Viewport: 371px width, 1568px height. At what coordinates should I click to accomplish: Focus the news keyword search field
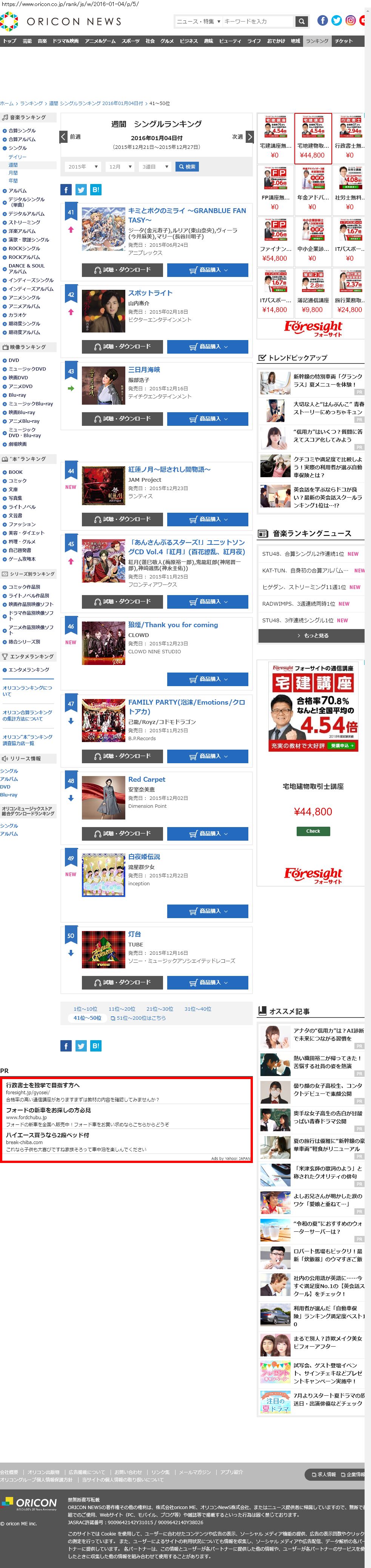[x=234, y=21]
